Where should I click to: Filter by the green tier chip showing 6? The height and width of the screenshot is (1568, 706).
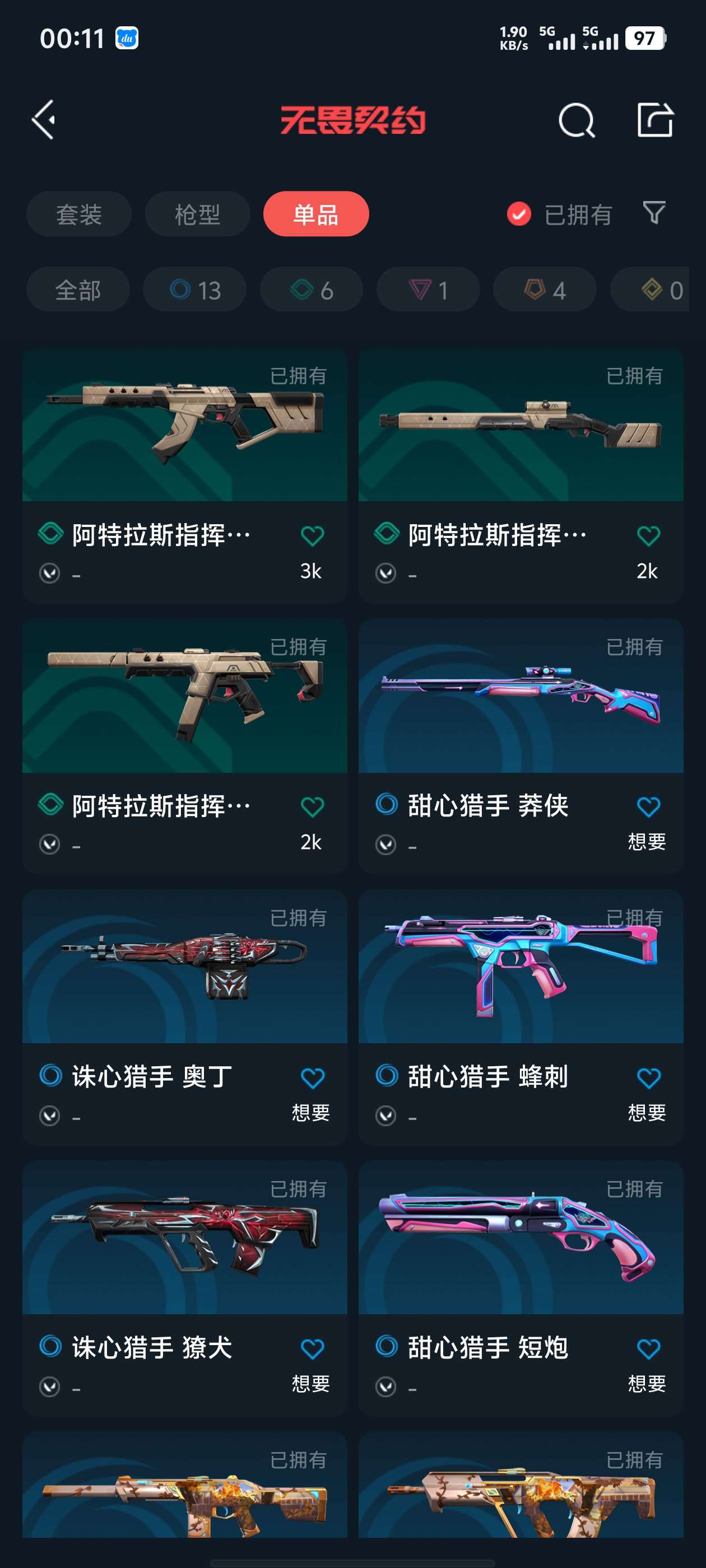312,290
